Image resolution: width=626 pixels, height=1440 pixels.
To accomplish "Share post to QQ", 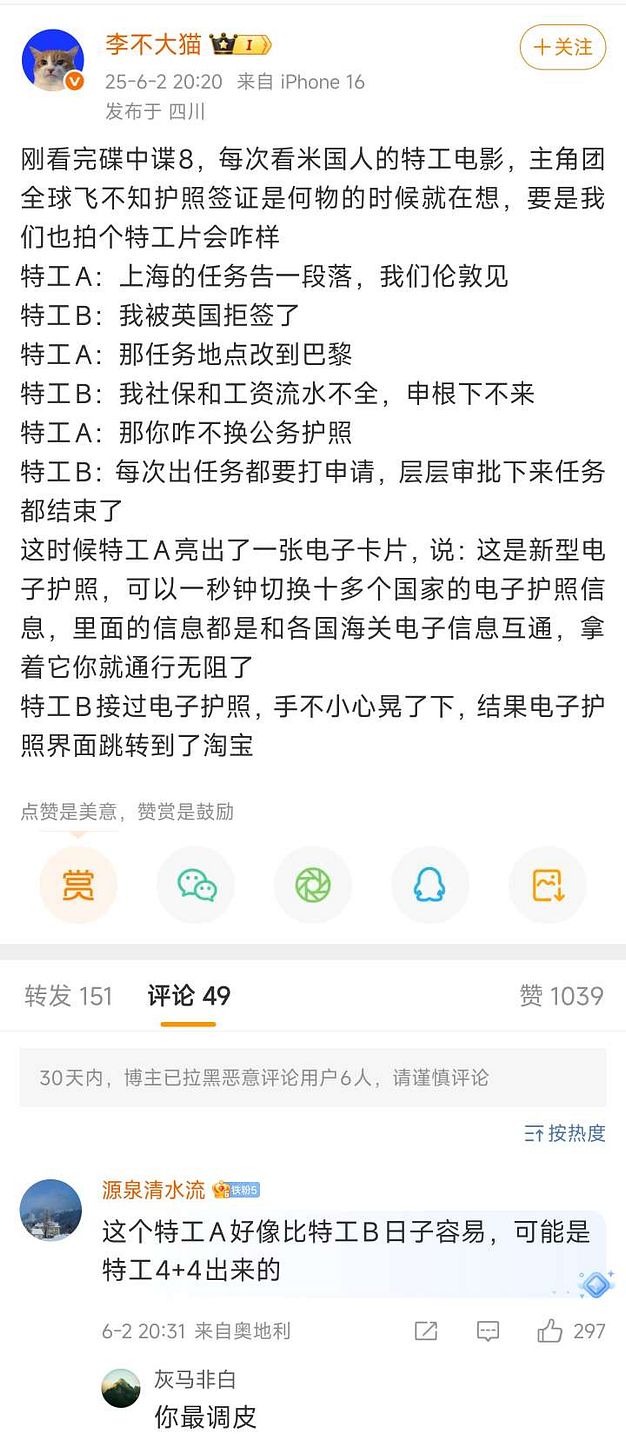I will 430,885.
